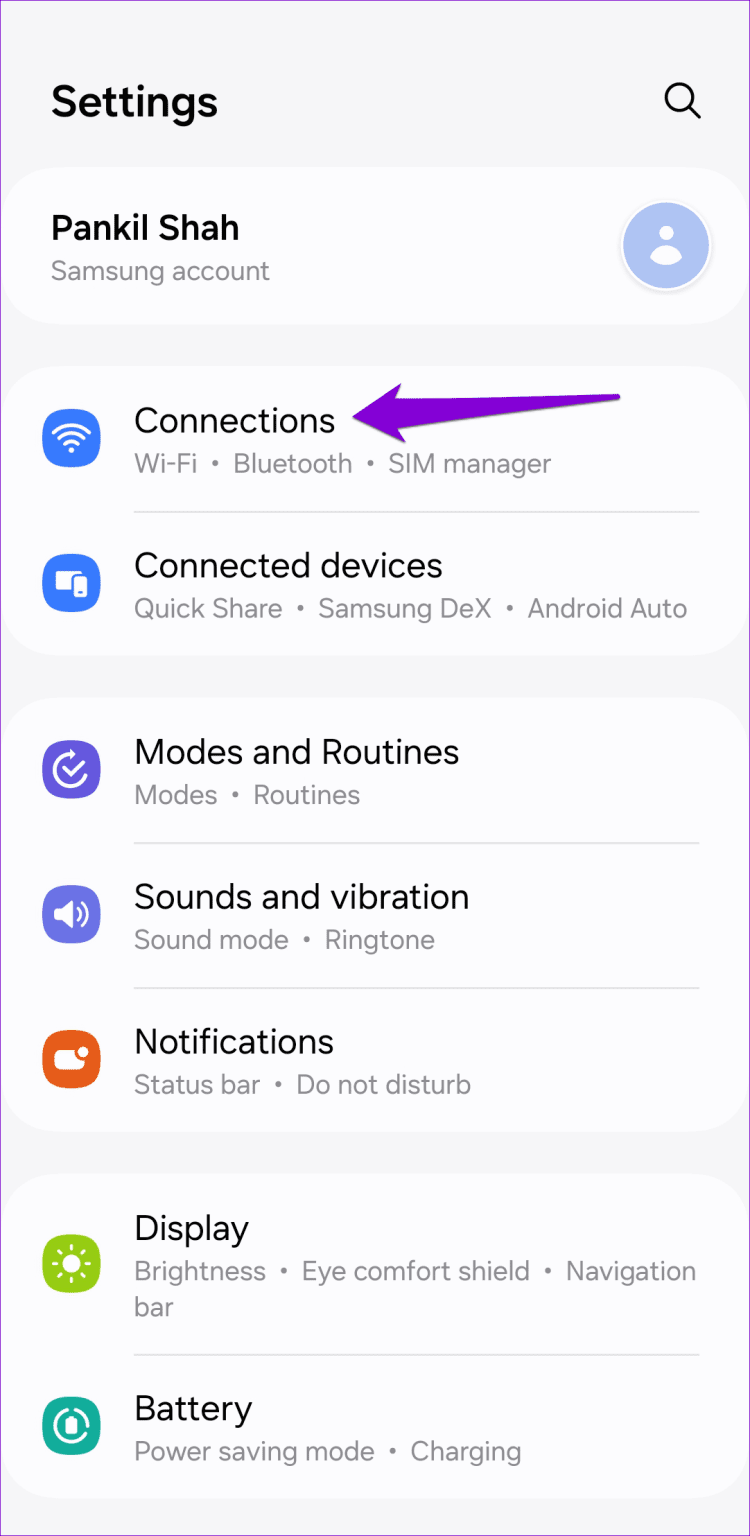Tap the search icon in Settings
Image resolution: width=750 pixels, height=1536 pixels.
683,100
